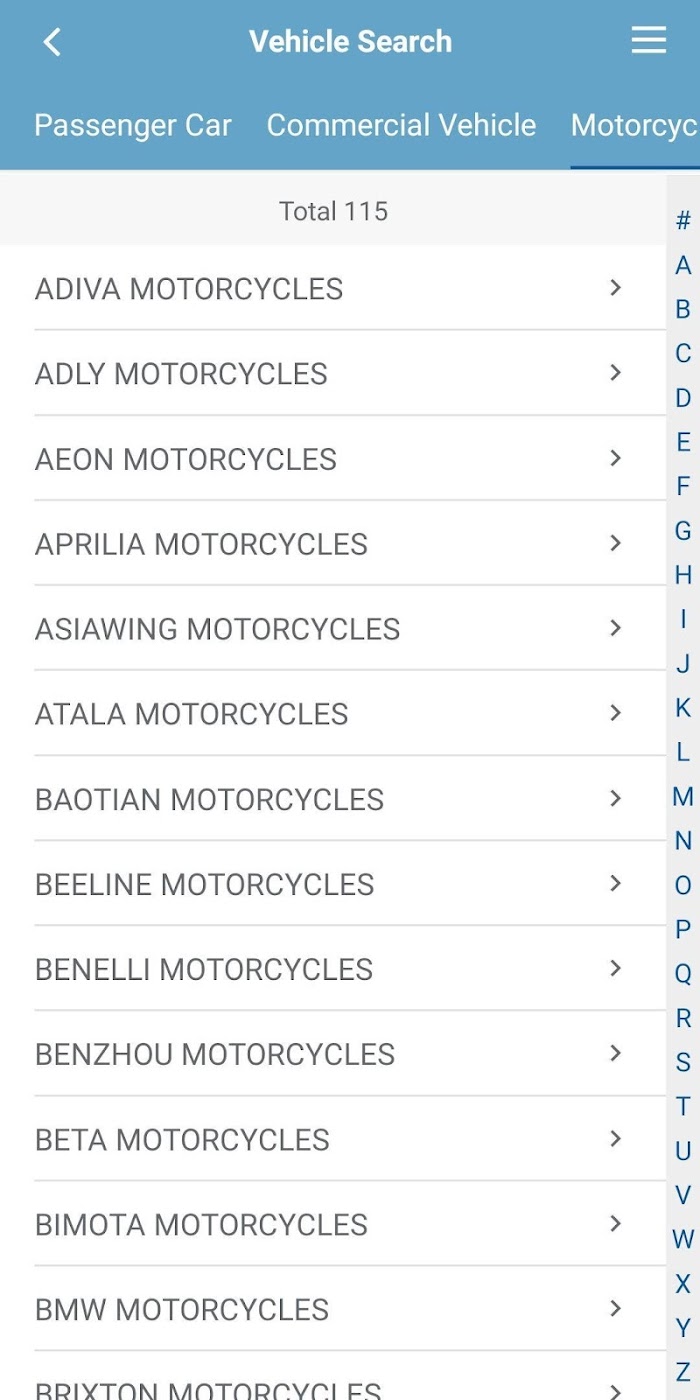Open BMW MOTORCYCLES
The height and width of the screenshot is (1400, 700).
click(x=333, y=1309)
